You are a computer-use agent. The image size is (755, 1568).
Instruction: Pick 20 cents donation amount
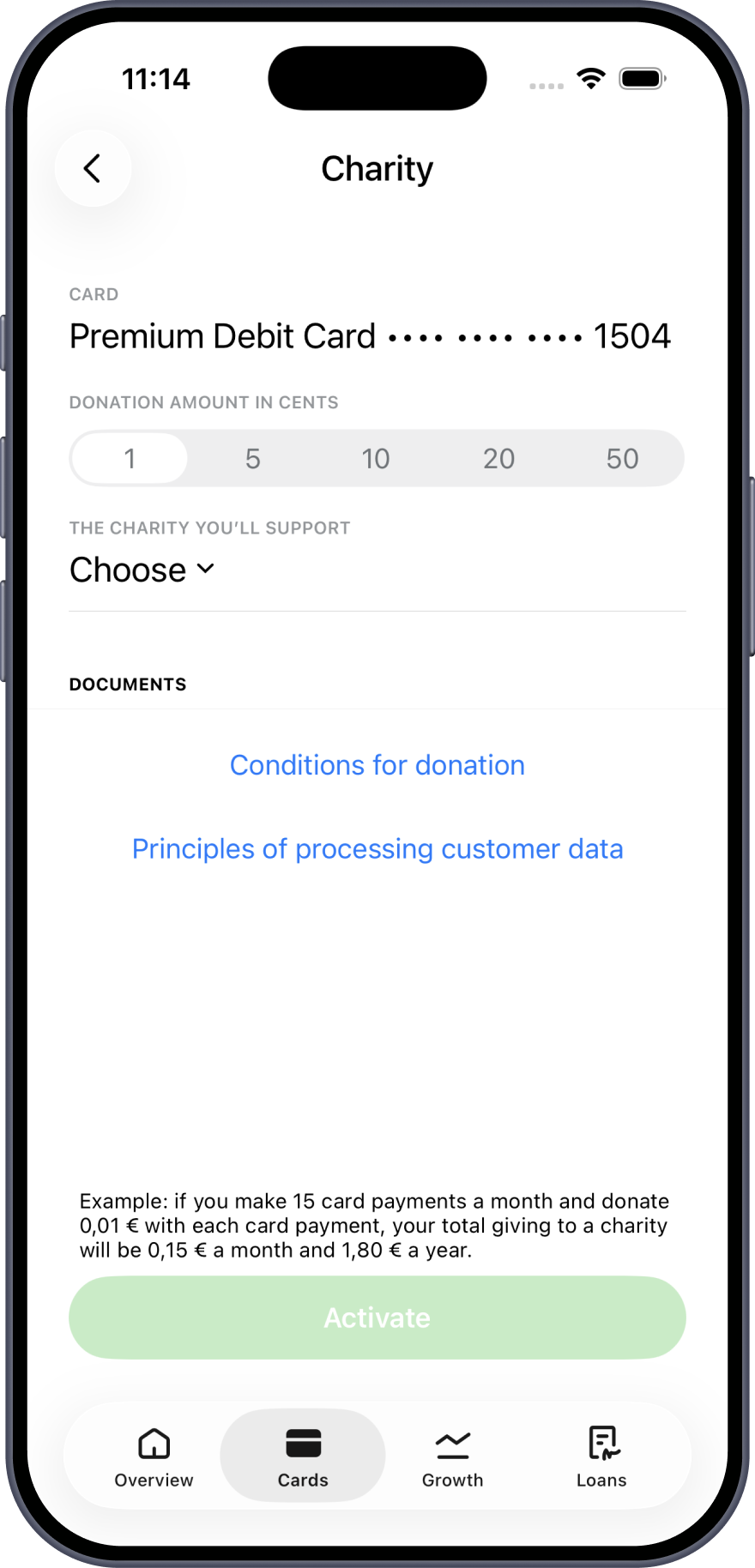click(498, 458)
